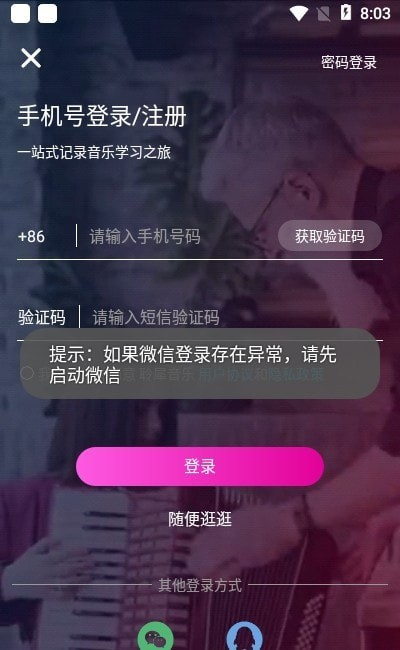Open the +86 country code selector

pos(32,237)
